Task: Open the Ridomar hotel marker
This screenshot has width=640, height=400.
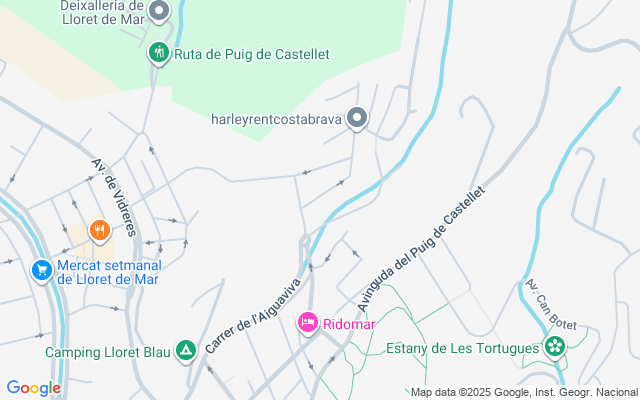Action: 308,323
